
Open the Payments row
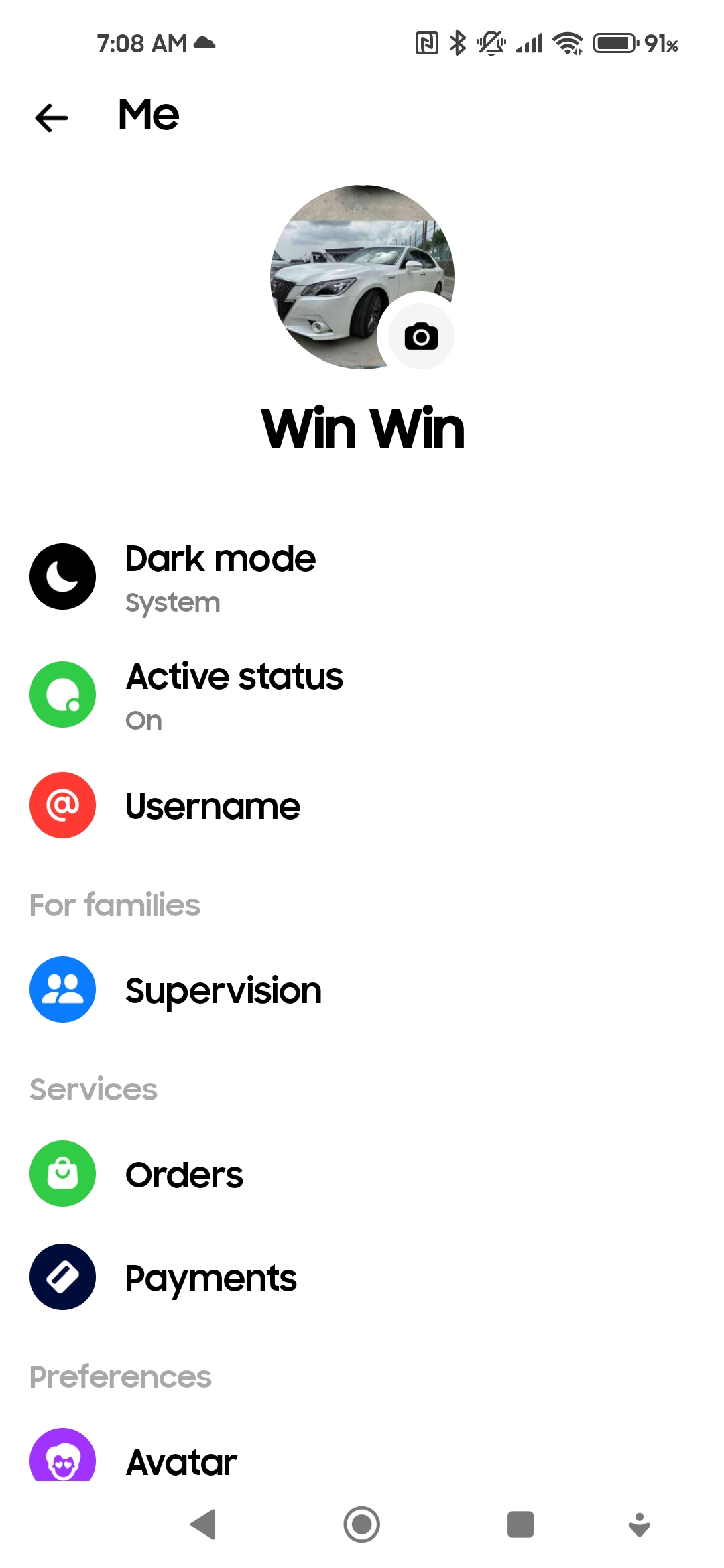click(x=362, y=1277)
